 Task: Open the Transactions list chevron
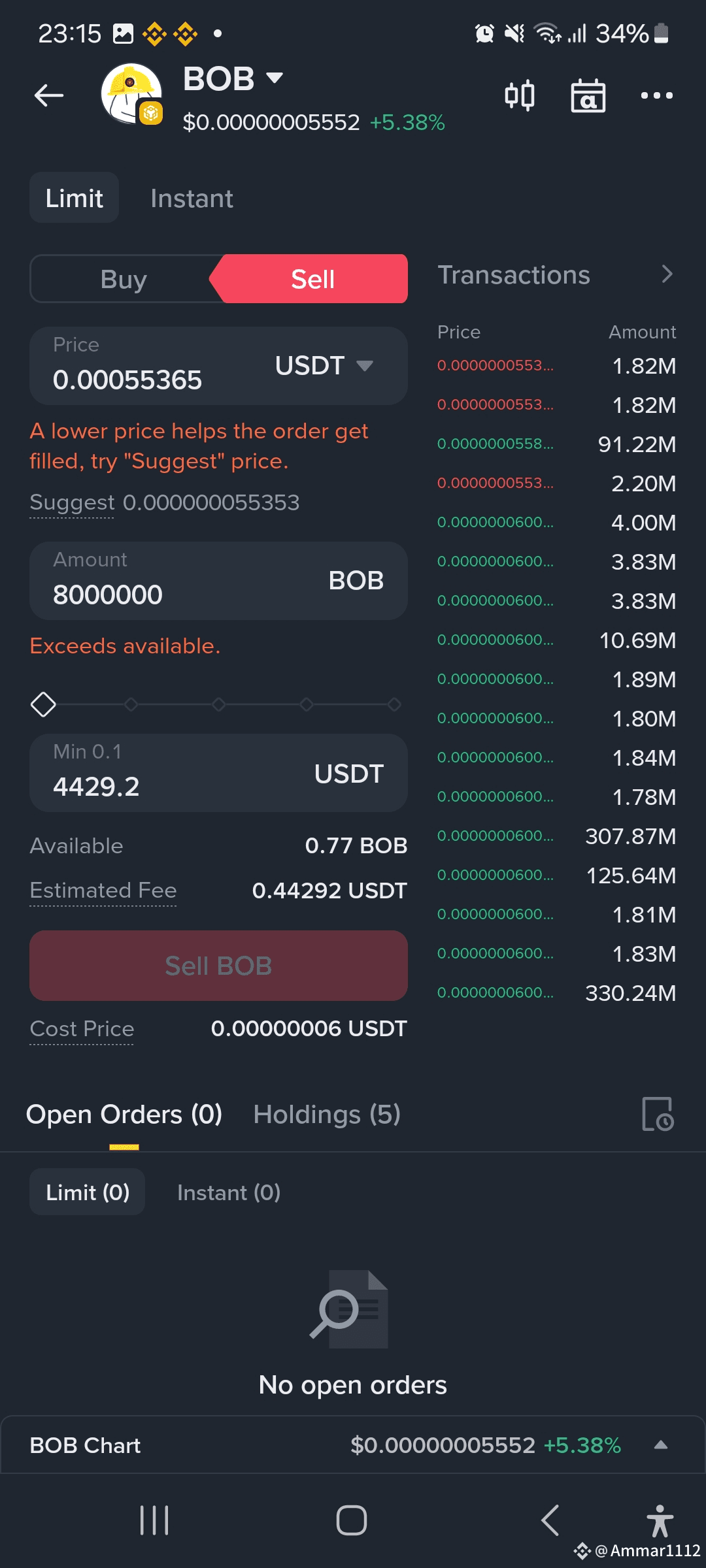(x=667, y=274)
